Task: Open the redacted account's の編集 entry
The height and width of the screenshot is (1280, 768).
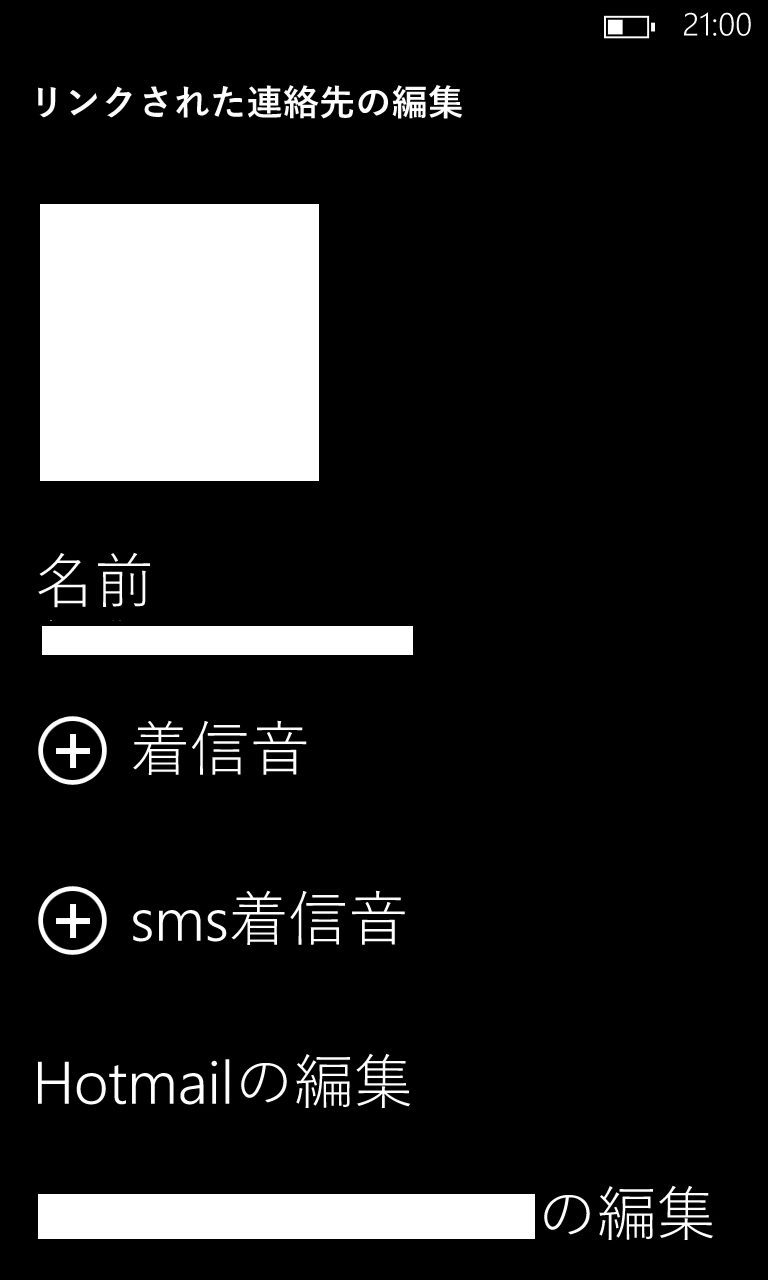Action: click(376, 1215)
